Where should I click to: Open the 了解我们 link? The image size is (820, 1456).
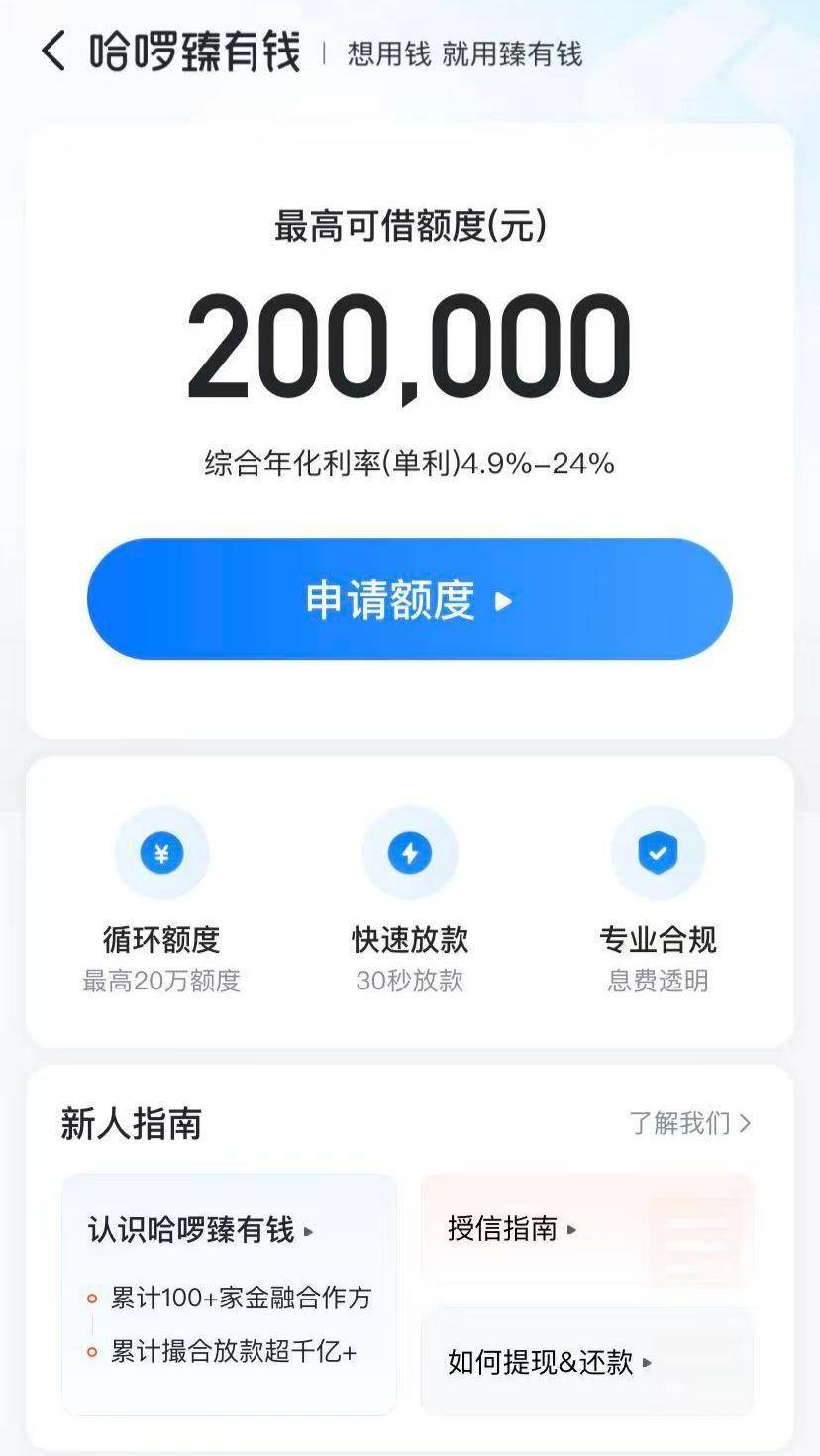[x=690, y=1123]
